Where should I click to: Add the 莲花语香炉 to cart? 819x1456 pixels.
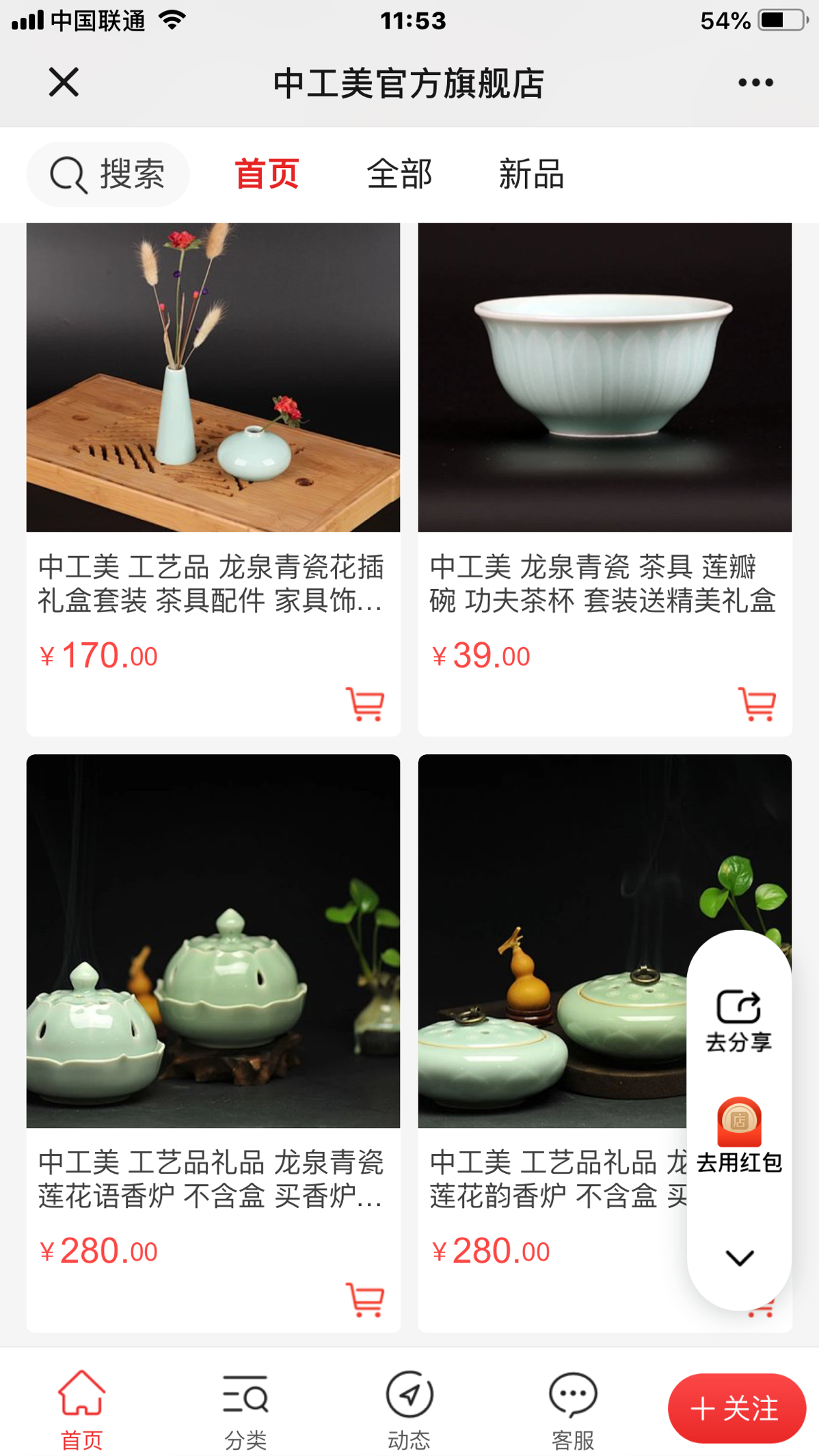coord(365,1299)
